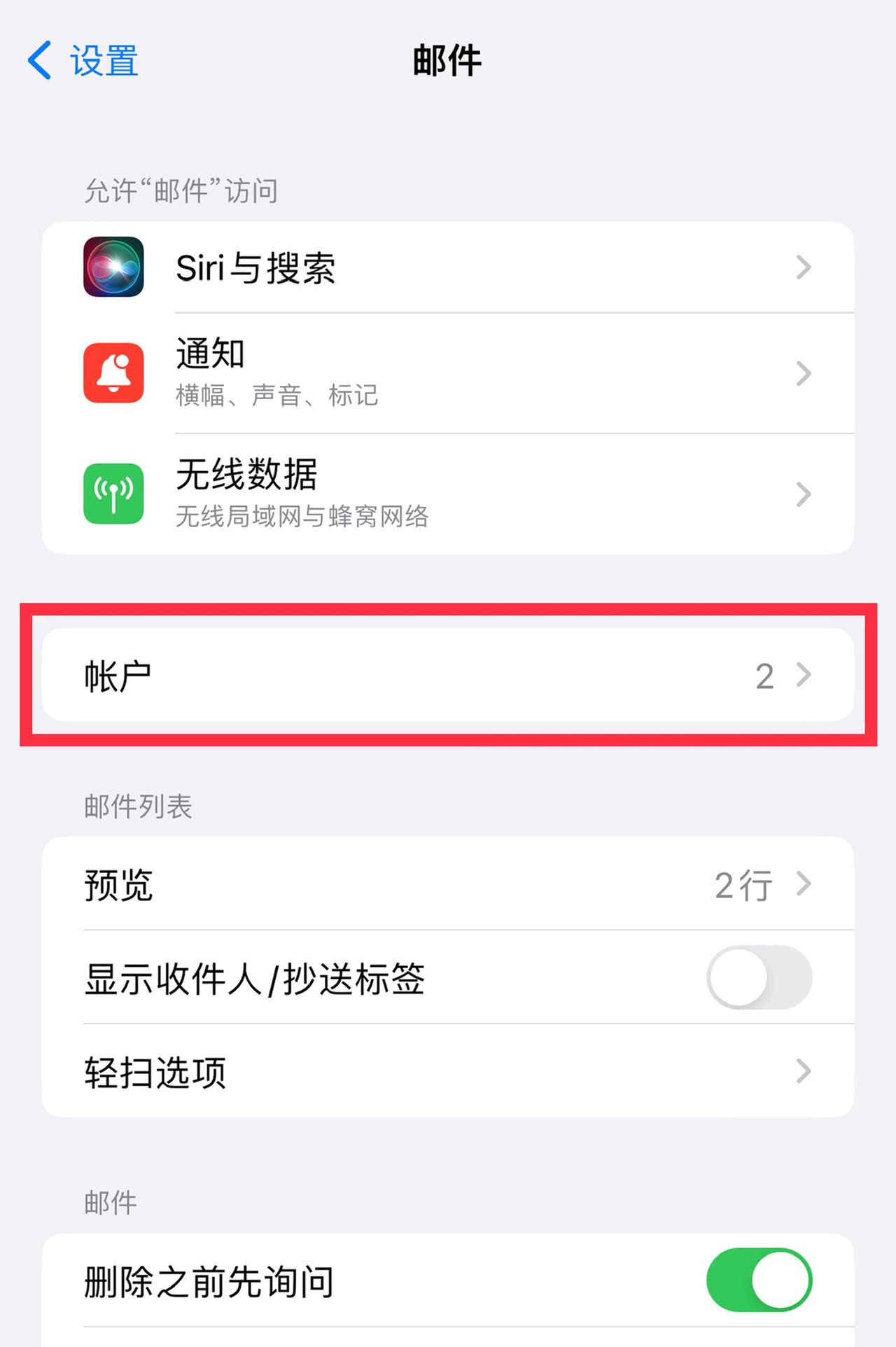This screenshot has height=1347, width=896.
Task: Open 无线数据 settings
Action: 448,494
